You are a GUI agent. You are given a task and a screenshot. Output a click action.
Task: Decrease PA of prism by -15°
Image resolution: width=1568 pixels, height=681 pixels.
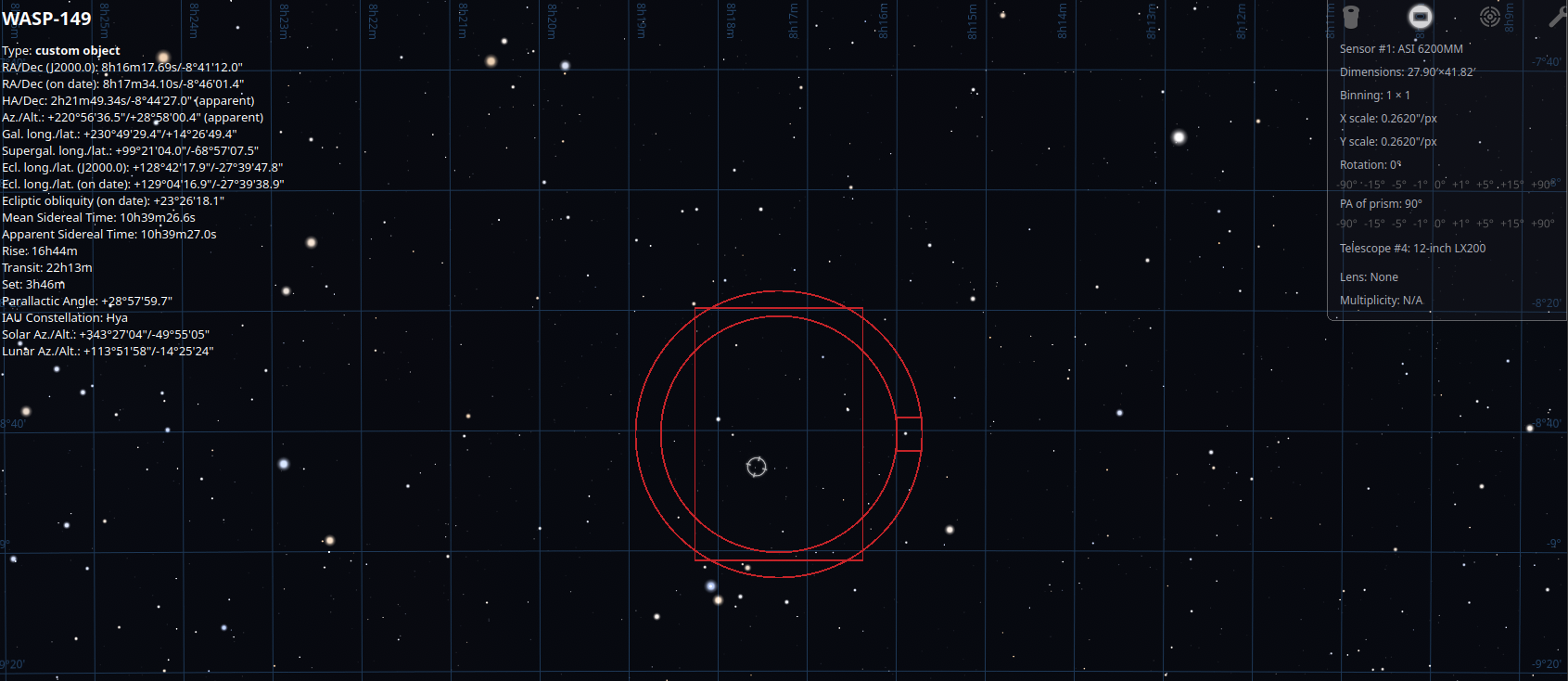tap(1374, 224)
